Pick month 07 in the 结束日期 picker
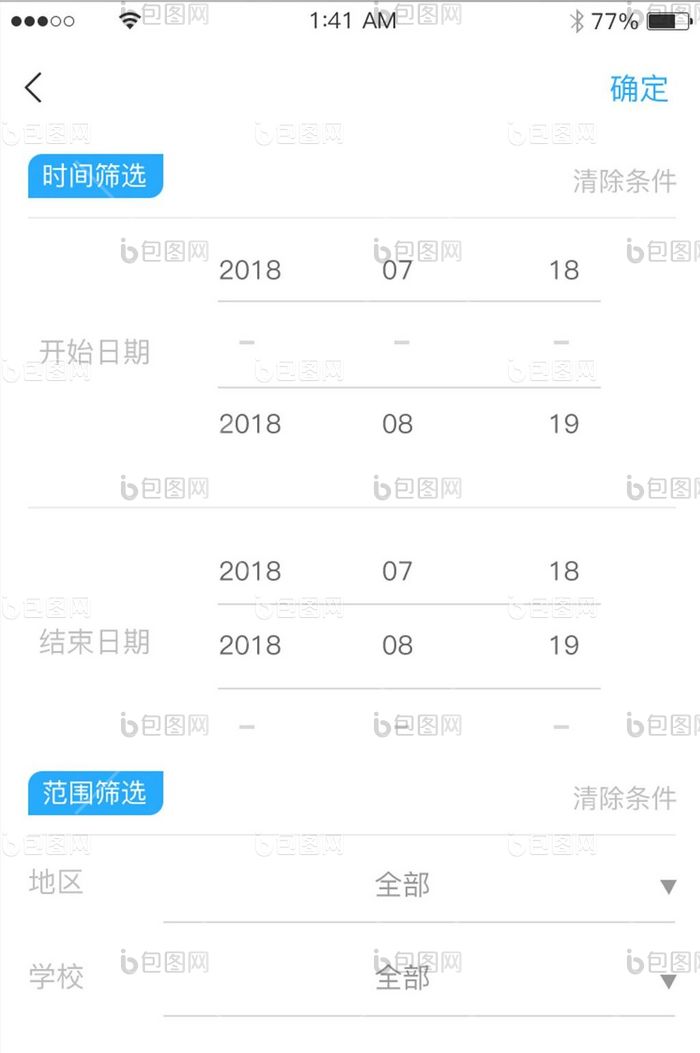 [x=397, y=571]
